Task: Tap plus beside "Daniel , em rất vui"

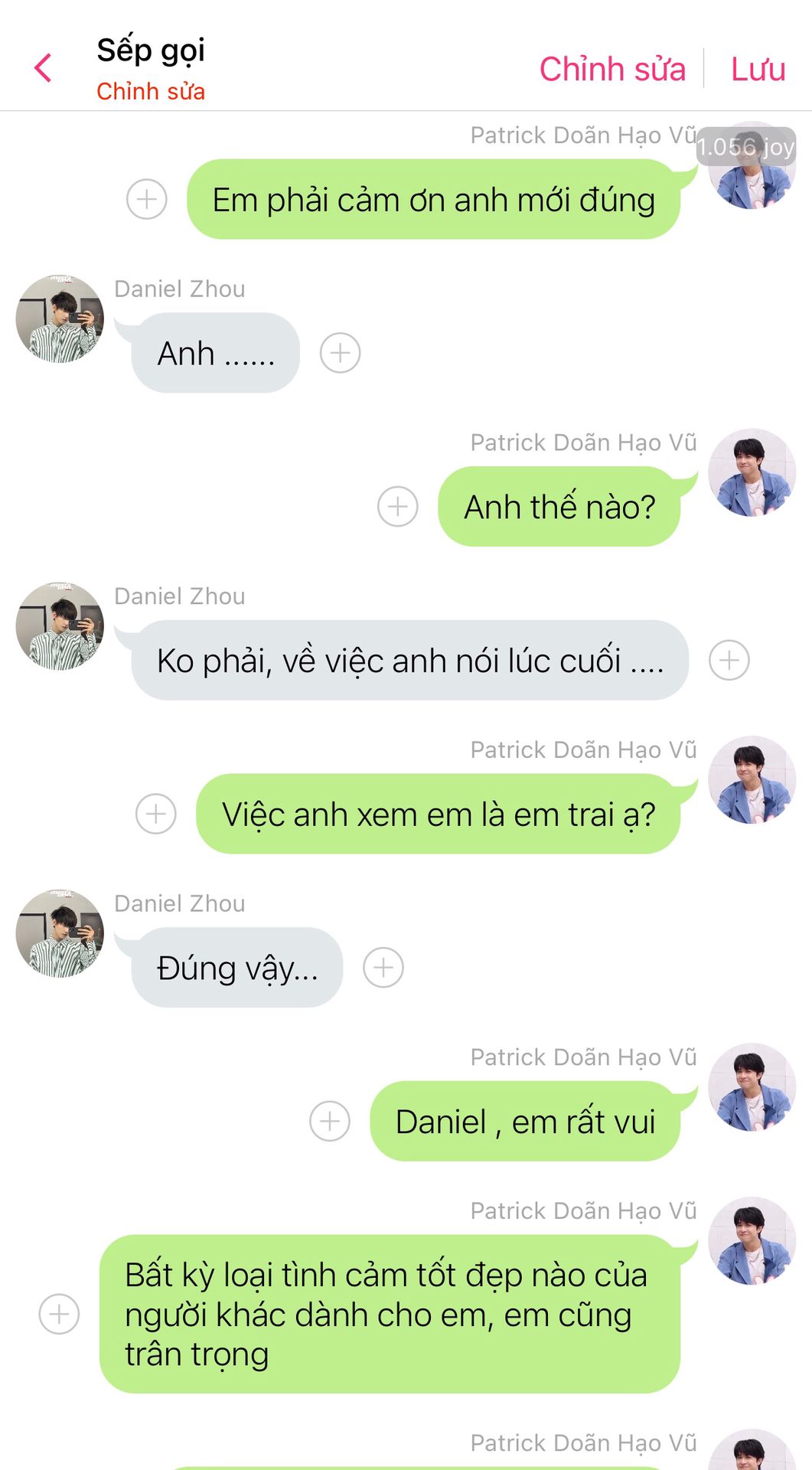Action: point(330,1121)
